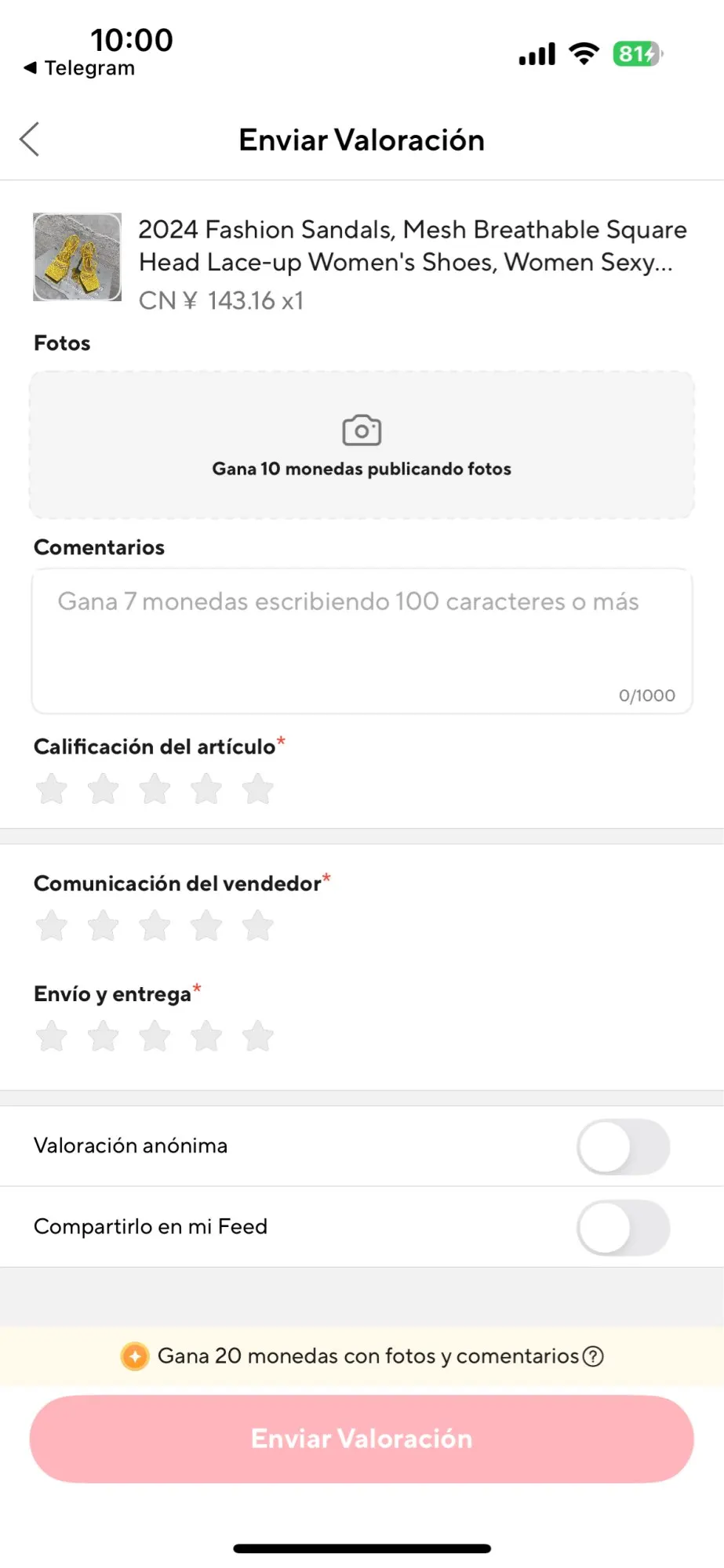Open help about earning 20 monedas
The width and height of the screenshot is (724, 1568).
point(595,1356)
